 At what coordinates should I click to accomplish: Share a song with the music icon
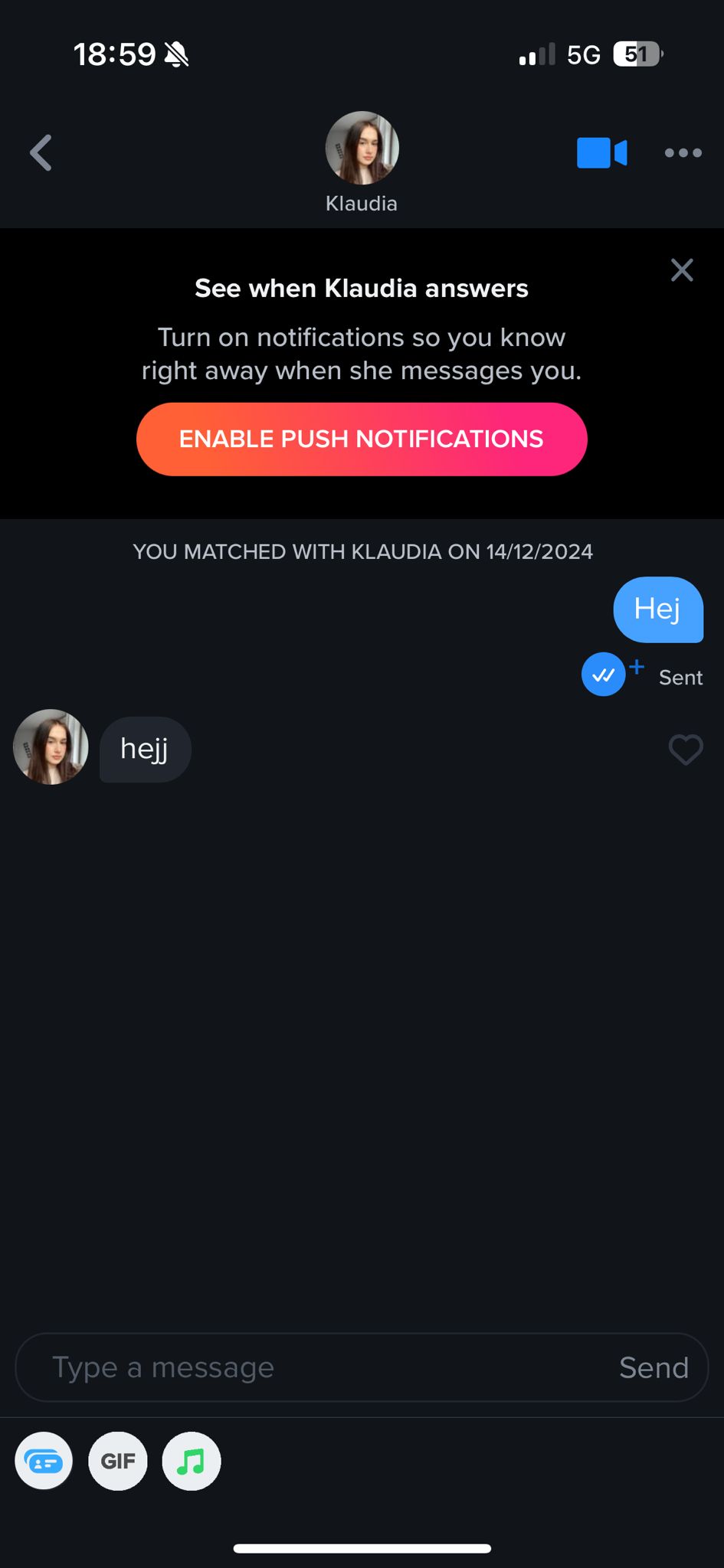pyautogui.click(x=192, y=1461)
